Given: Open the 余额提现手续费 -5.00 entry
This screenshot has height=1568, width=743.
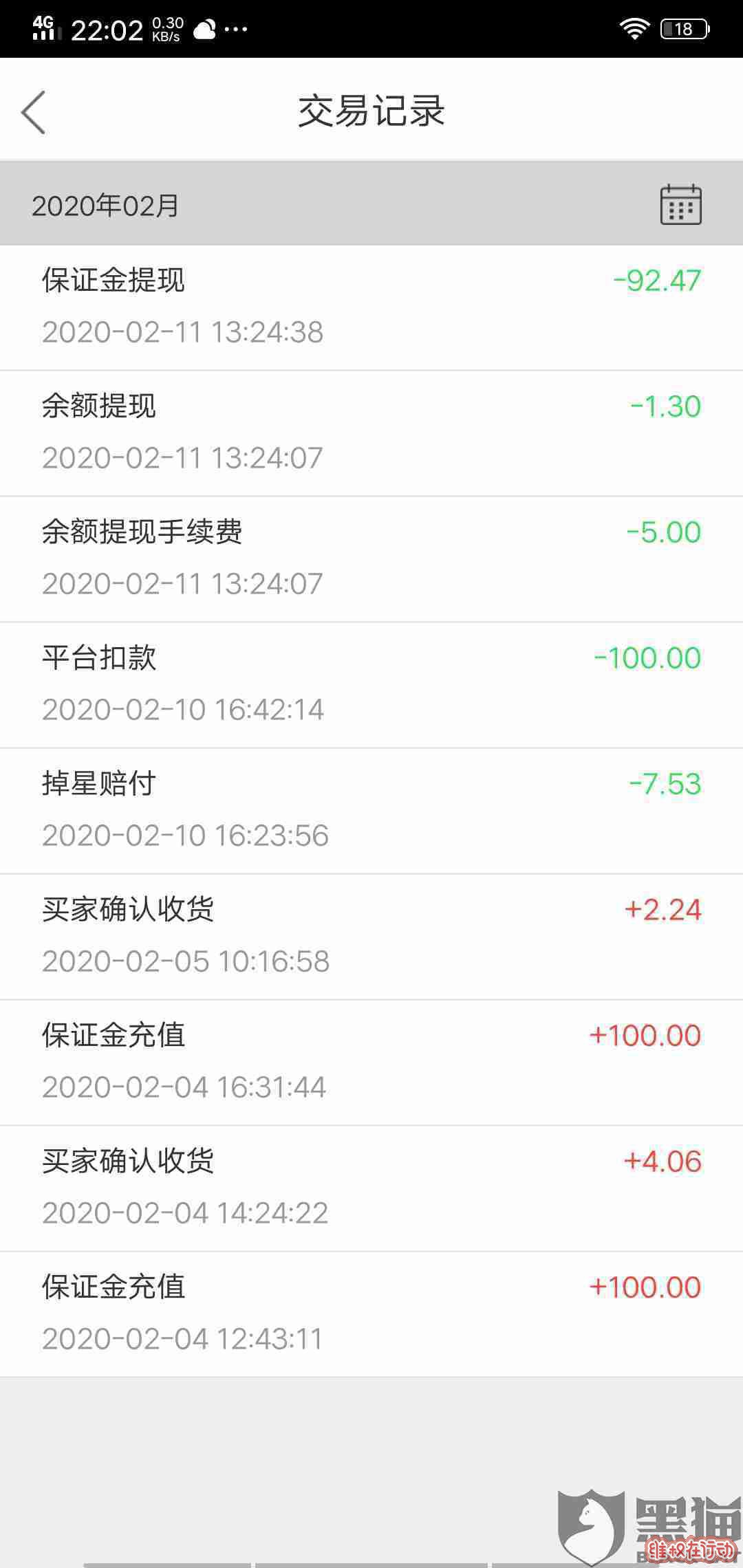Looking at the screenshot, I should click(x=371, y=559).
